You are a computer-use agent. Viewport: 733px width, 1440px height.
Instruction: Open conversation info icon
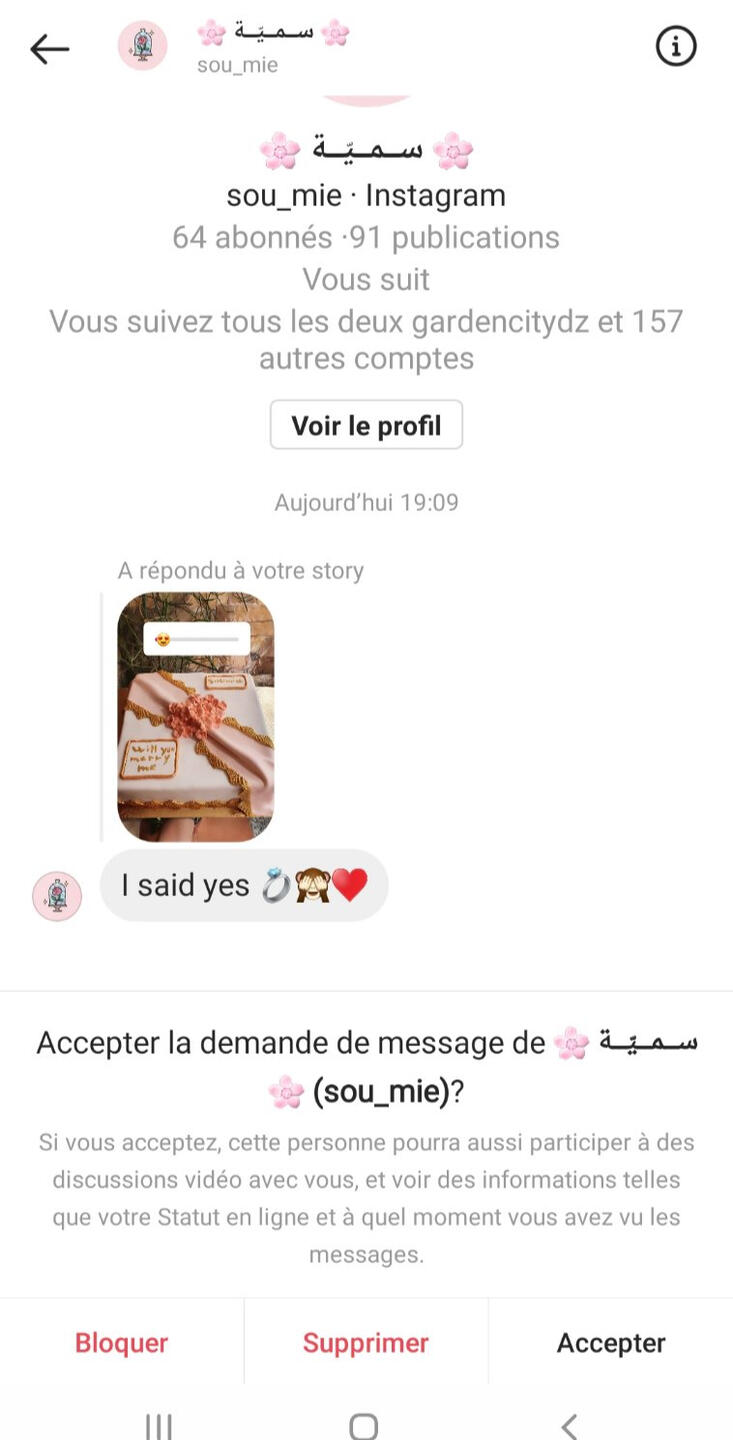pos(676,46)
